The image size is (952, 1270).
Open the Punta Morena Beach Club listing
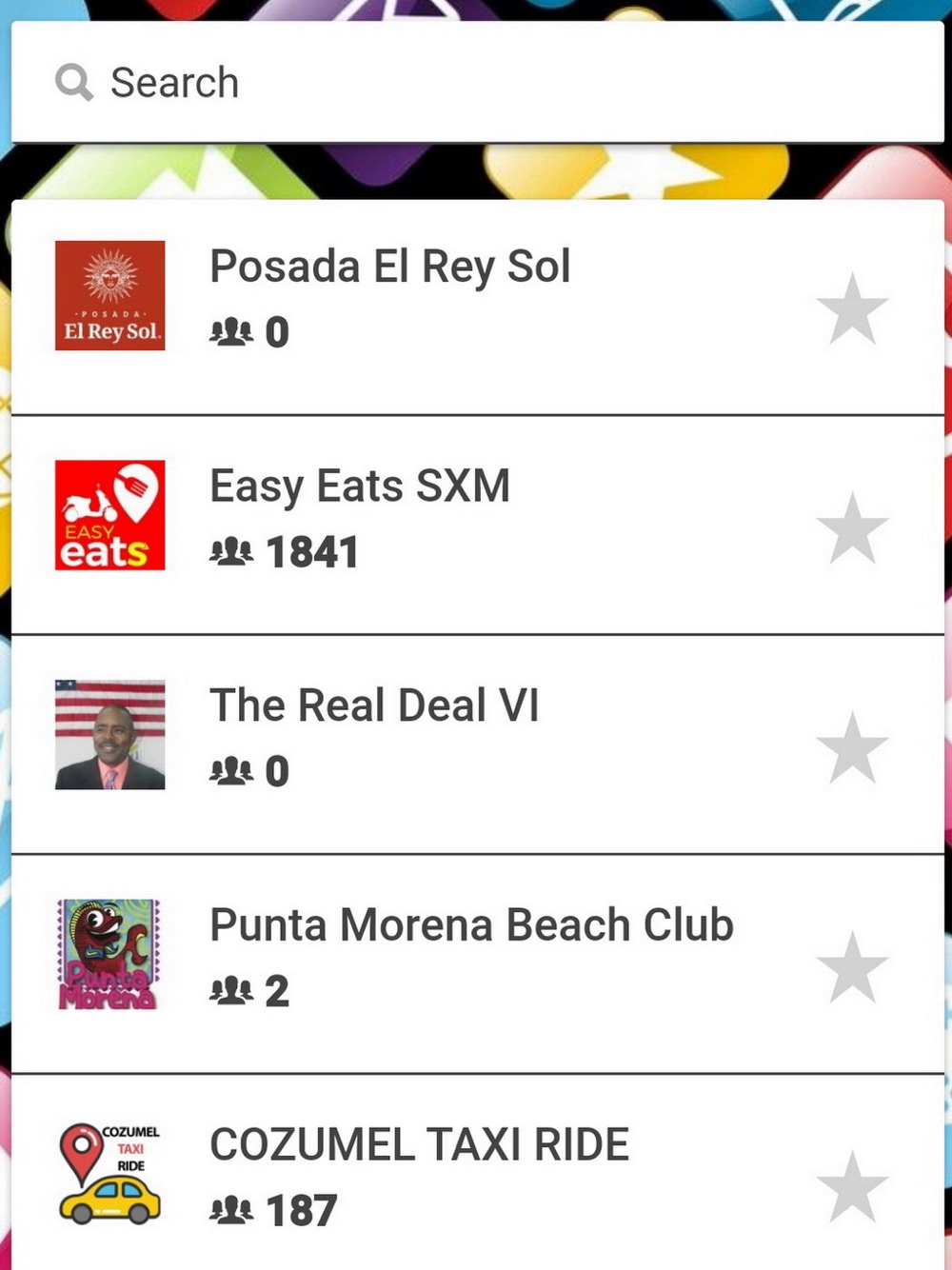point(471,925)
